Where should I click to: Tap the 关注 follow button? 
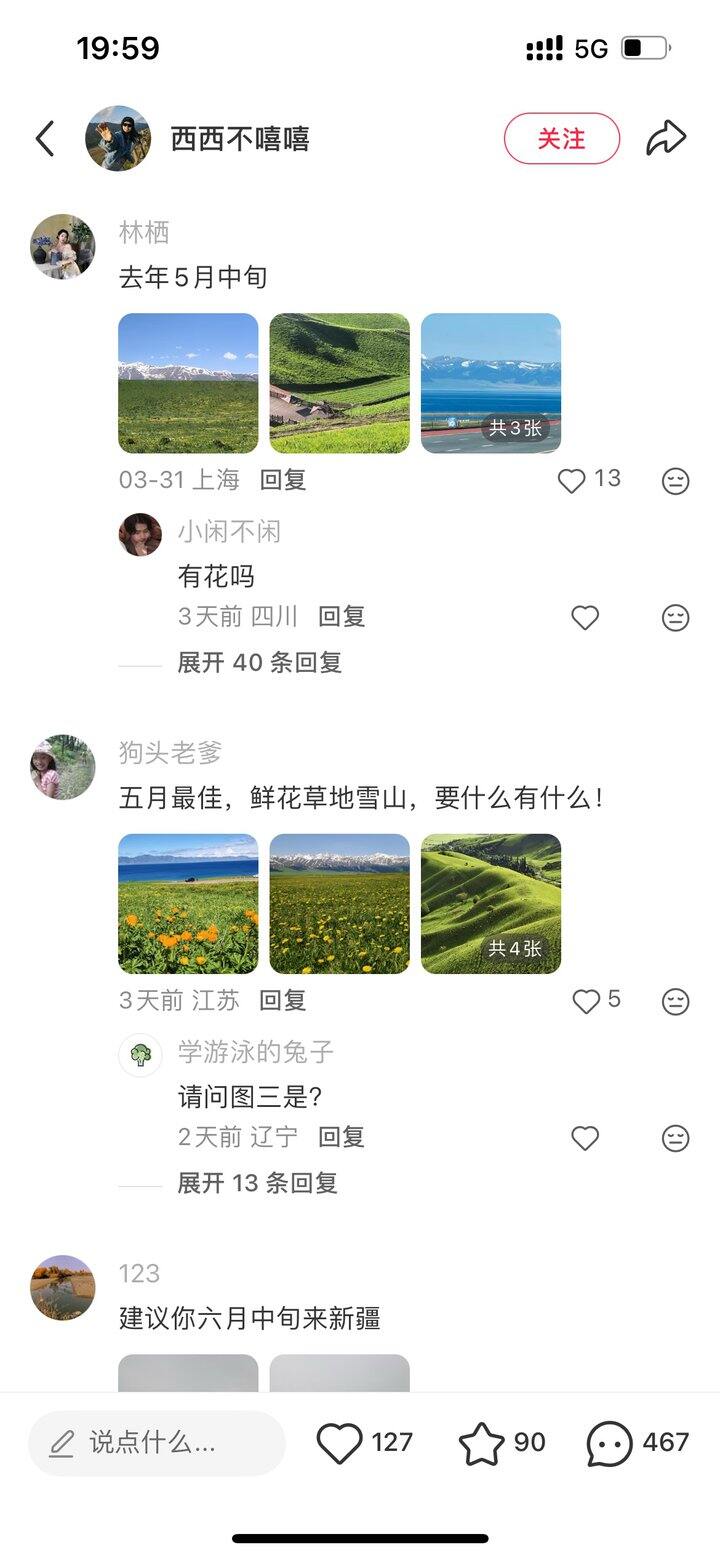pyautogui.click(x=562, y=139)
